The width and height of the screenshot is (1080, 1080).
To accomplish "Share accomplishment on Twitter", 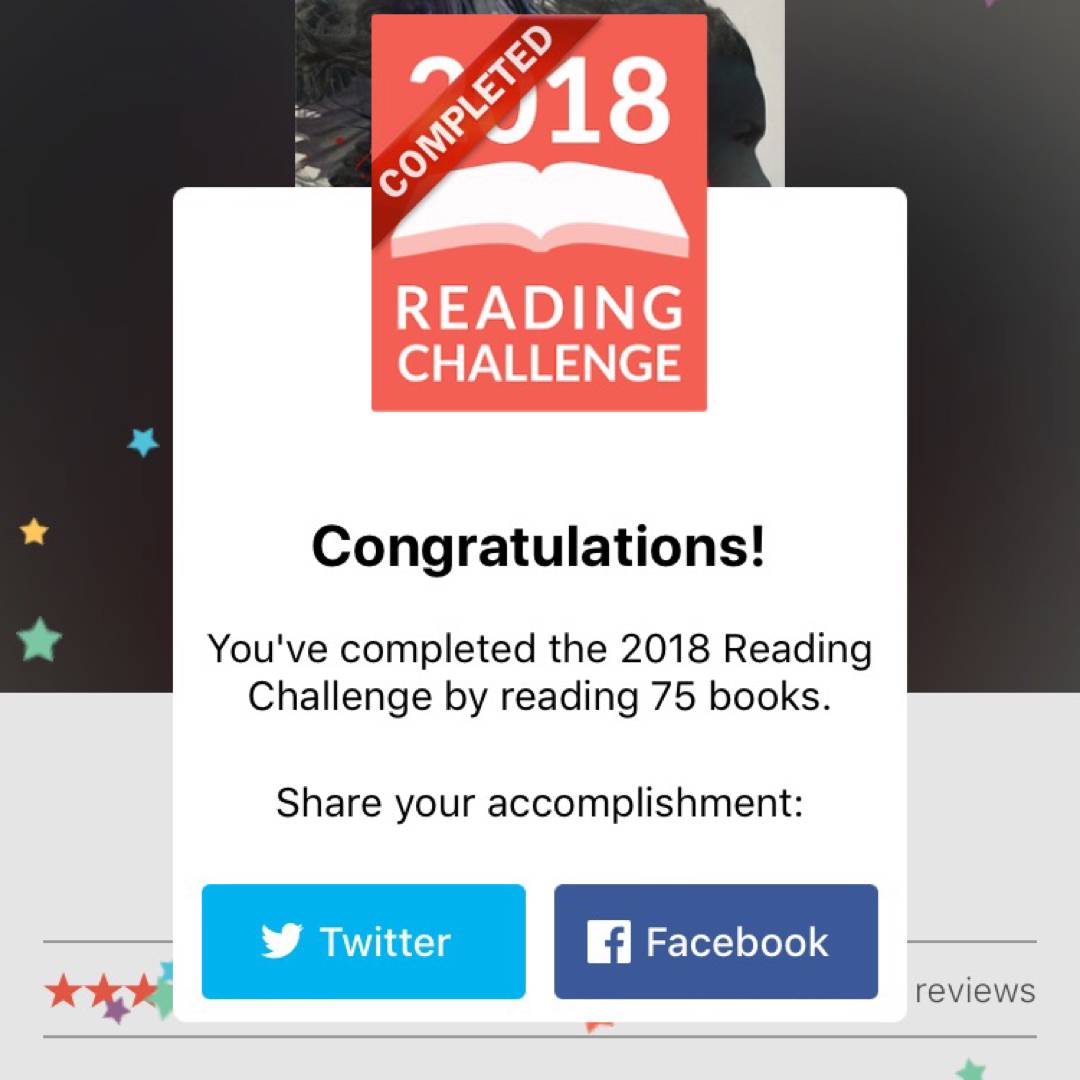I will [363, 941].
